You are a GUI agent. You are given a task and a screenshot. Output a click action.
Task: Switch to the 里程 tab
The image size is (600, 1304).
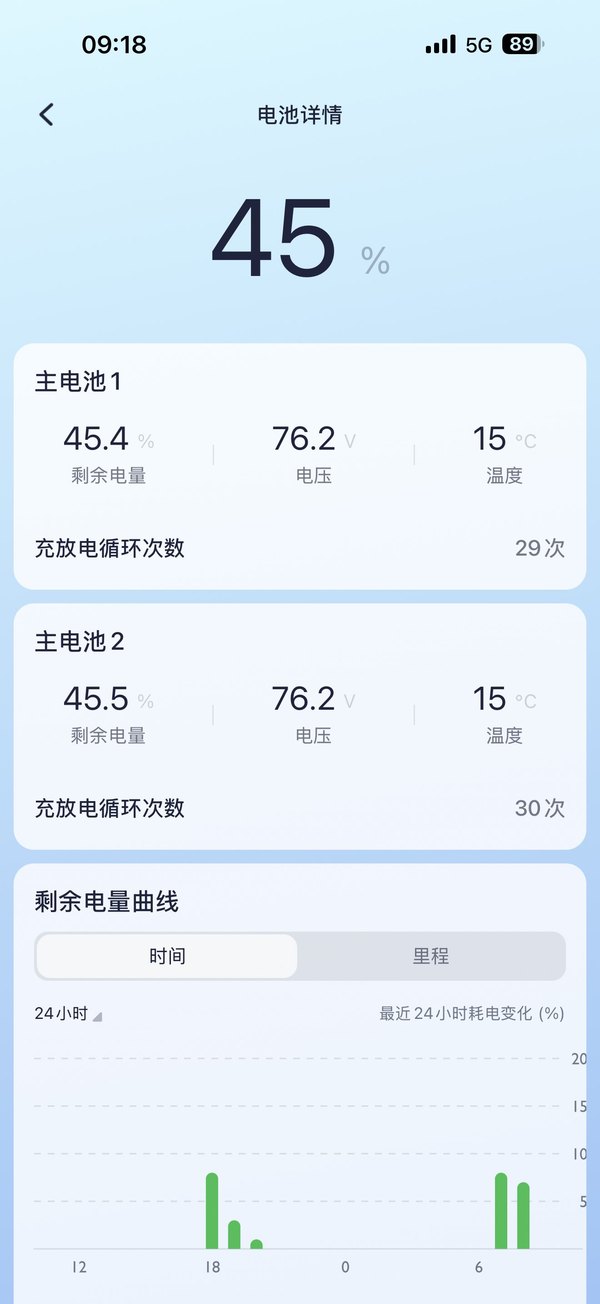coord(431,957)
